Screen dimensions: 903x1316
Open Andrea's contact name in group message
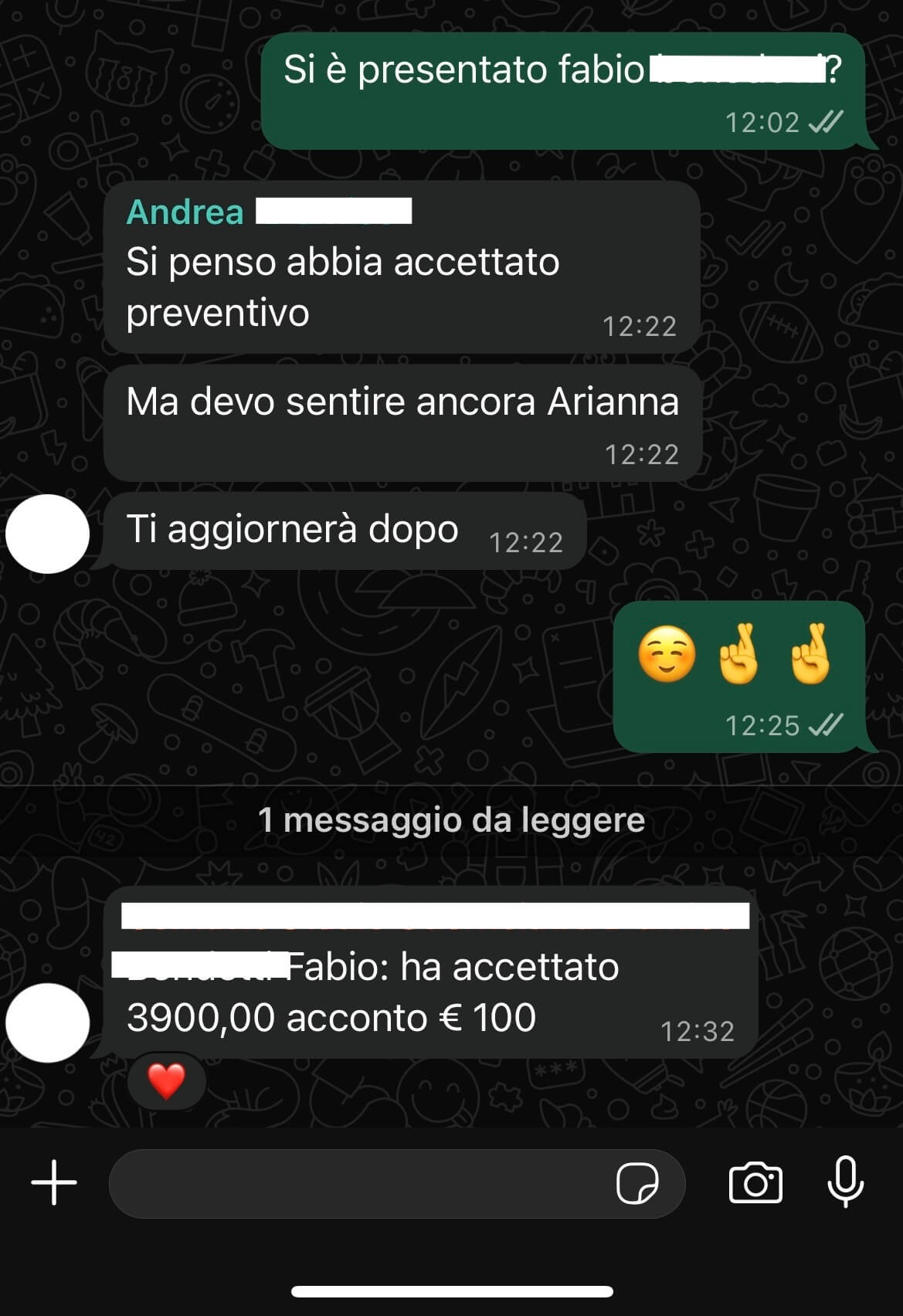(185, 212)
